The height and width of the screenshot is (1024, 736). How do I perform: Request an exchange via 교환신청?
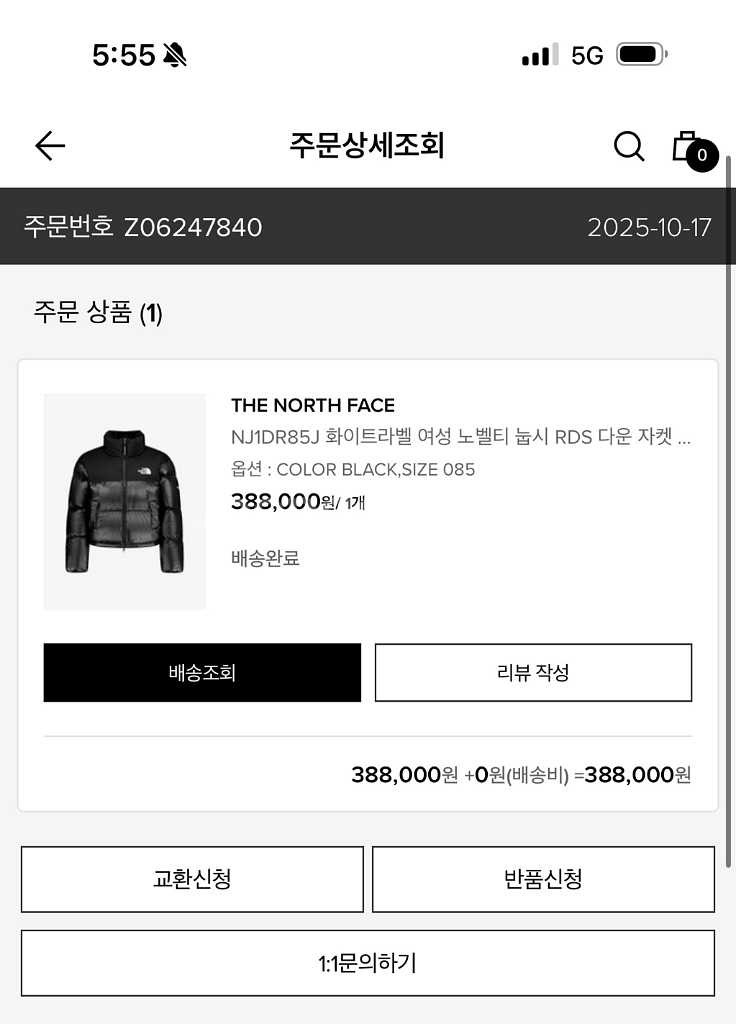pyautogui.click(x=192, y=879)
